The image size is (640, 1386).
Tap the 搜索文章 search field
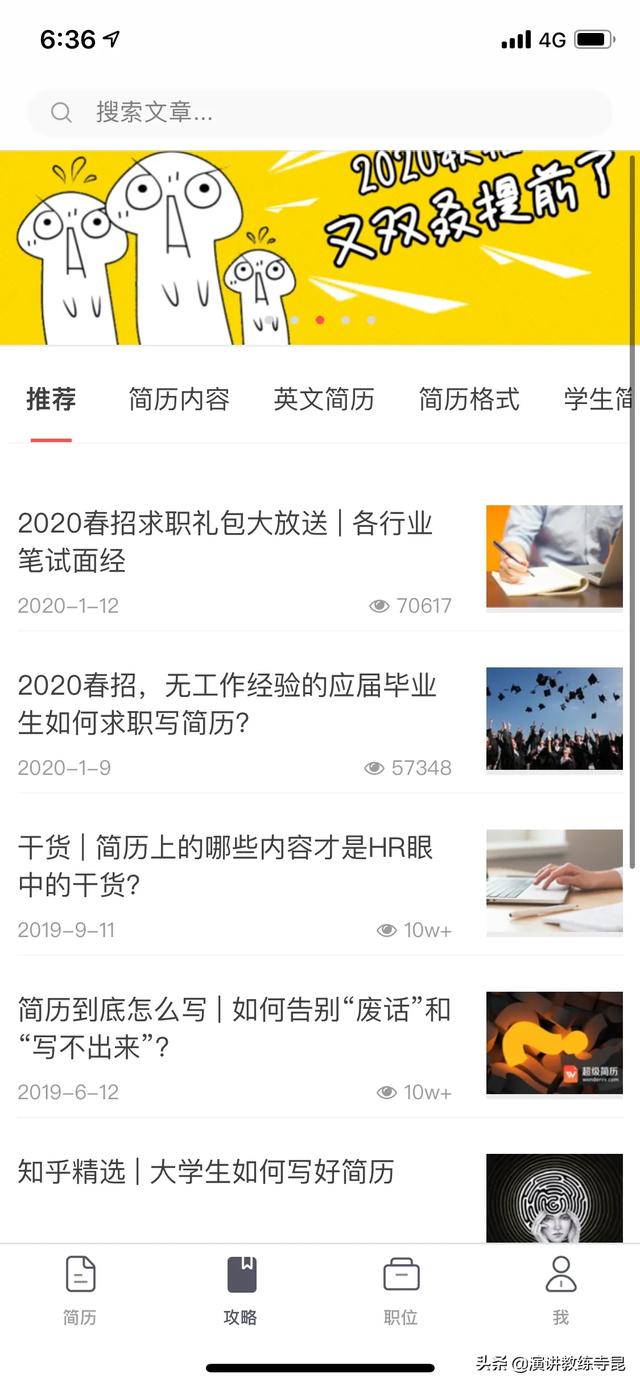click(320, 113)
